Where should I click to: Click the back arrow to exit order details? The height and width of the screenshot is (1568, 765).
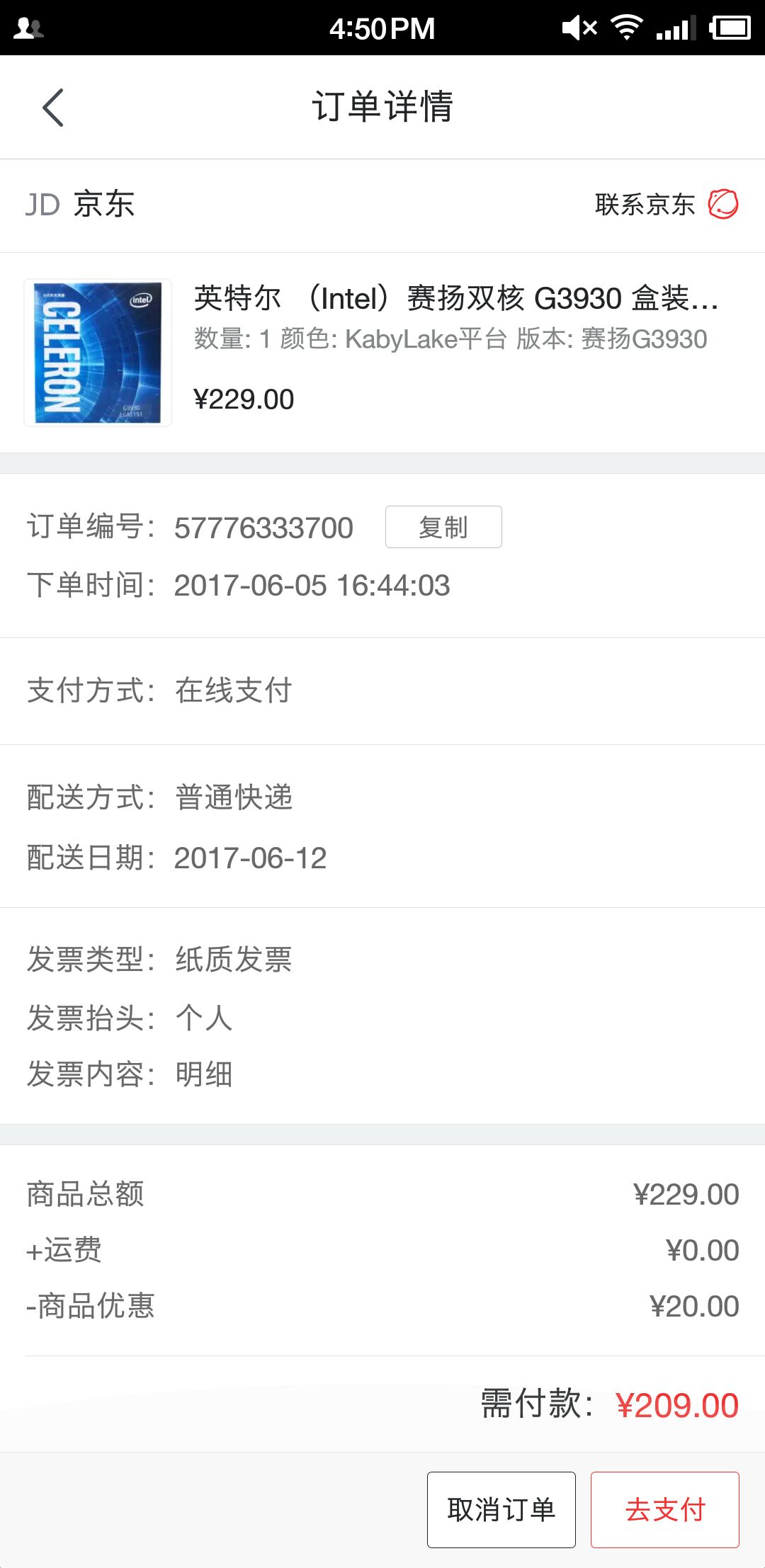click(x=51, y=107)
